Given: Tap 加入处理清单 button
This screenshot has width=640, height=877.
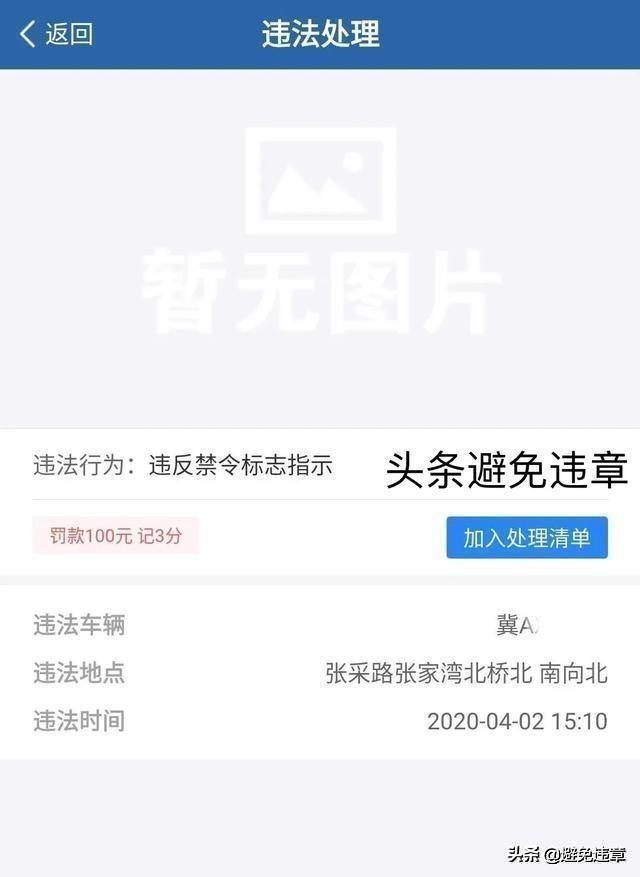Looking at the screenshot, I should (526, 538).
